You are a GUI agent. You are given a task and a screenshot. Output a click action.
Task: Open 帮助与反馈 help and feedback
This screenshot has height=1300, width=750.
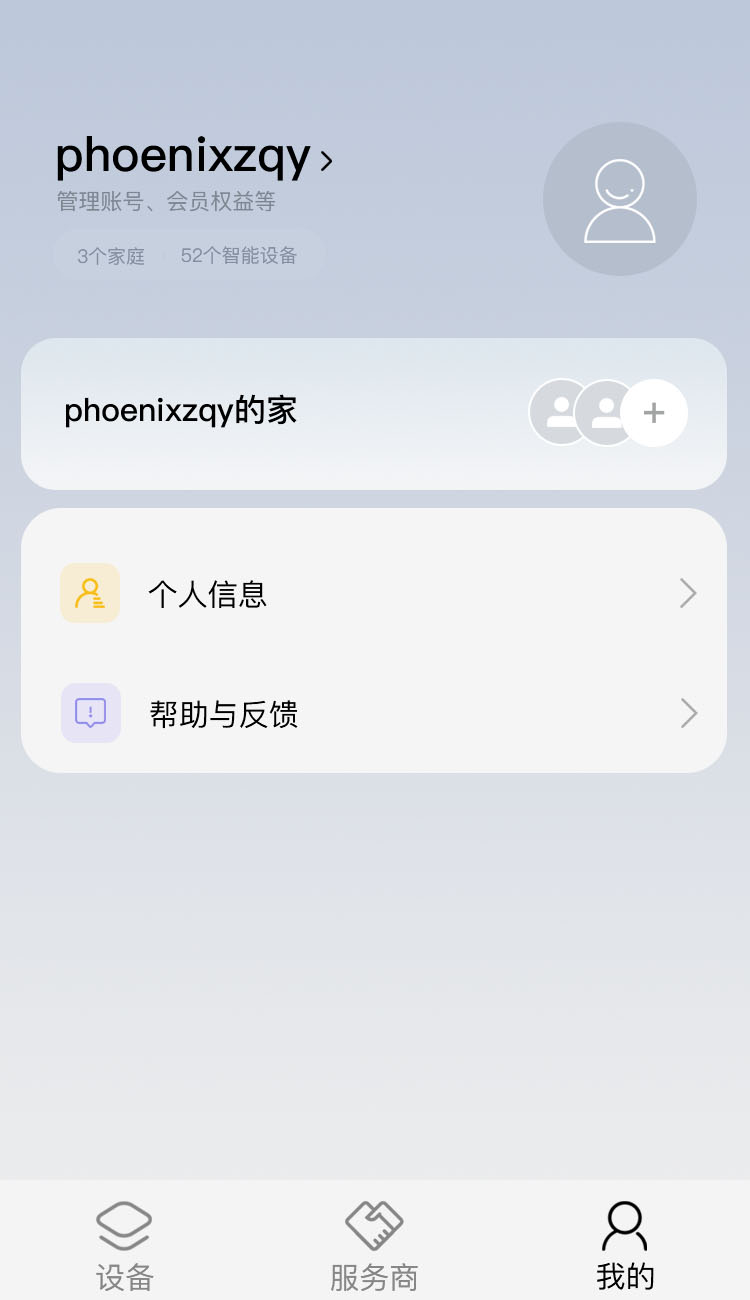pyautogui.click(x=373, y=714)
